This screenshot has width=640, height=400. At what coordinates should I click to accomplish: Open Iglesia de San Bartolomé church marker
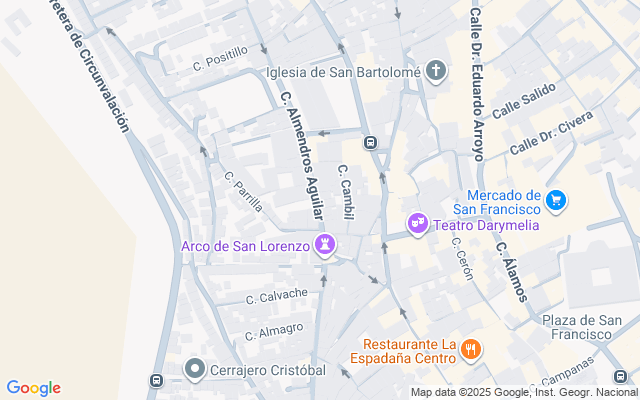435,71
